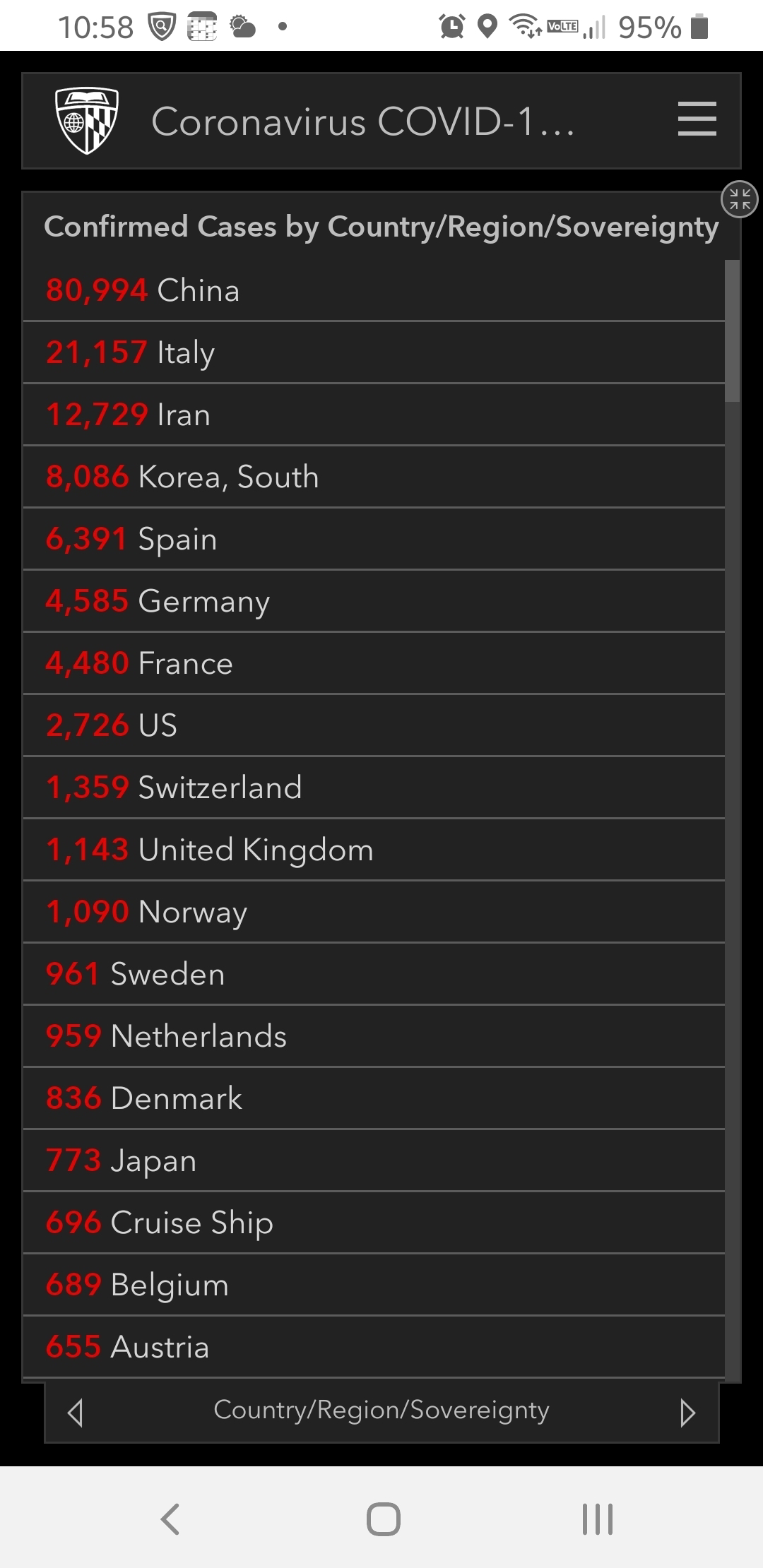The height and width of the screenshot is (1568, 763).
Task: Select Iran in the cases list
Action: click(x=374, y=415)
